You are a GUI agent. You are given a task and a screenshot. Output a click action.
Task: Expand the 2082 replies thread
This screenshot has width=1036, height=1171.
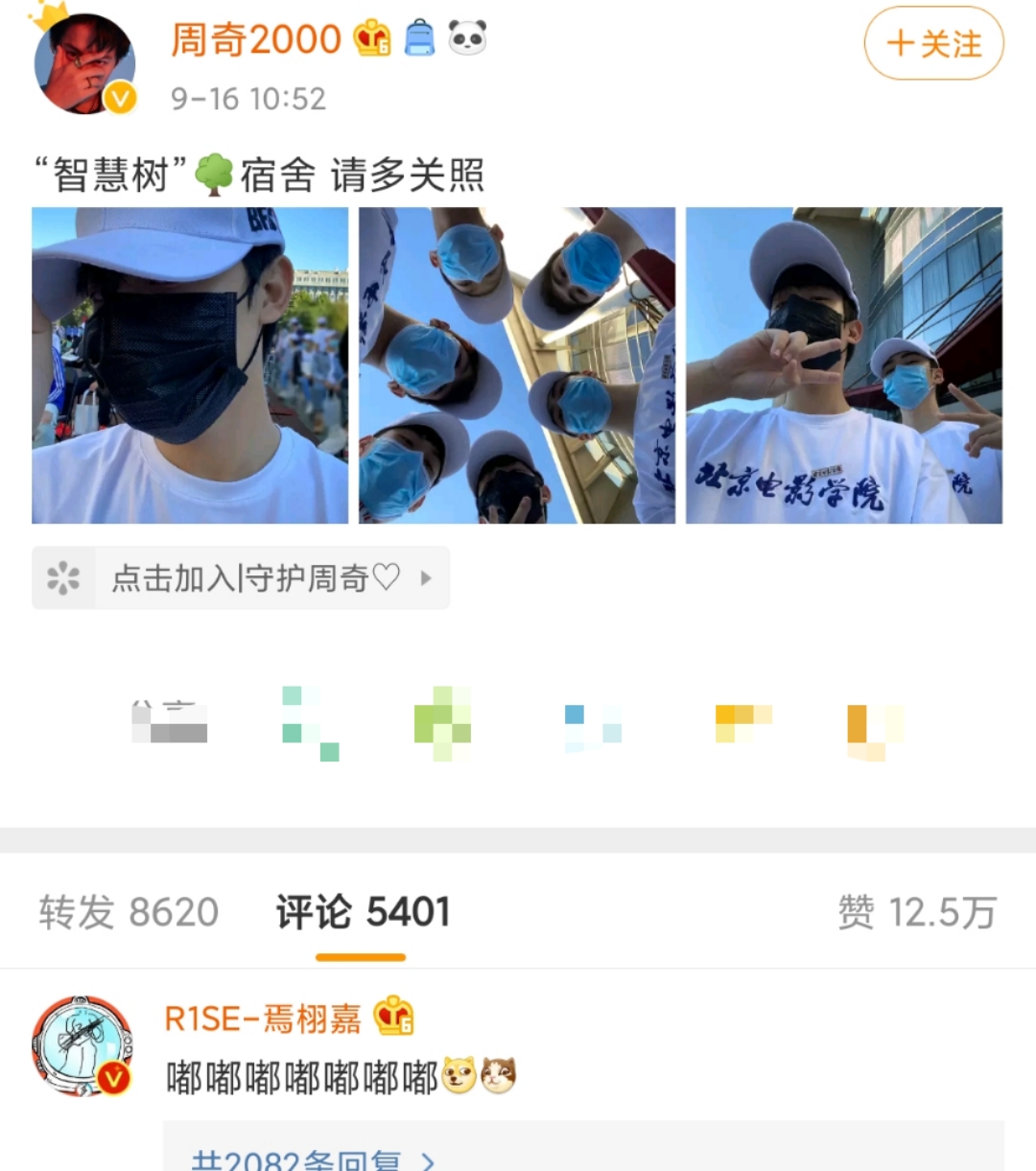[x=313, y=1159]
